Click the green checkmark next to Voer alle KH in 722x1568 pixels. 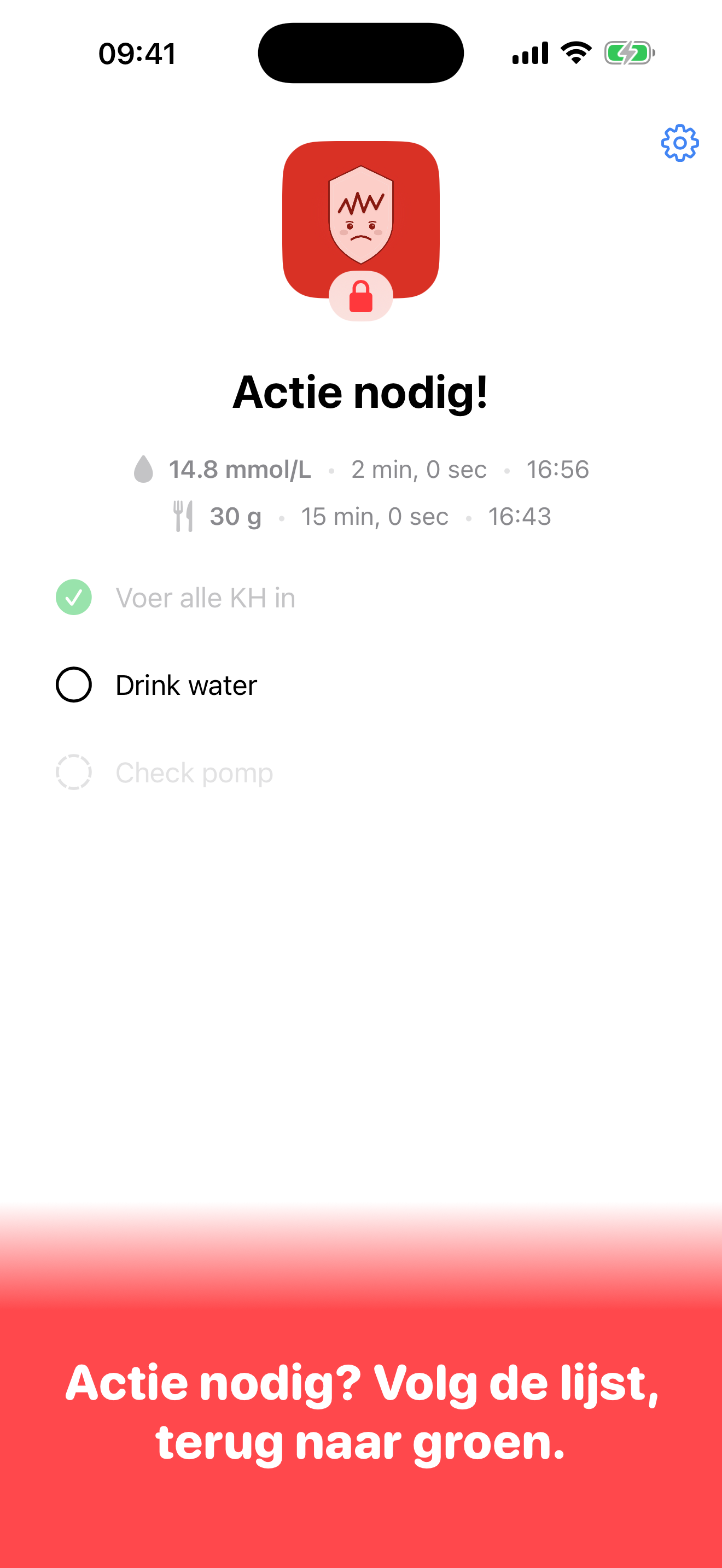pos(74,598)
